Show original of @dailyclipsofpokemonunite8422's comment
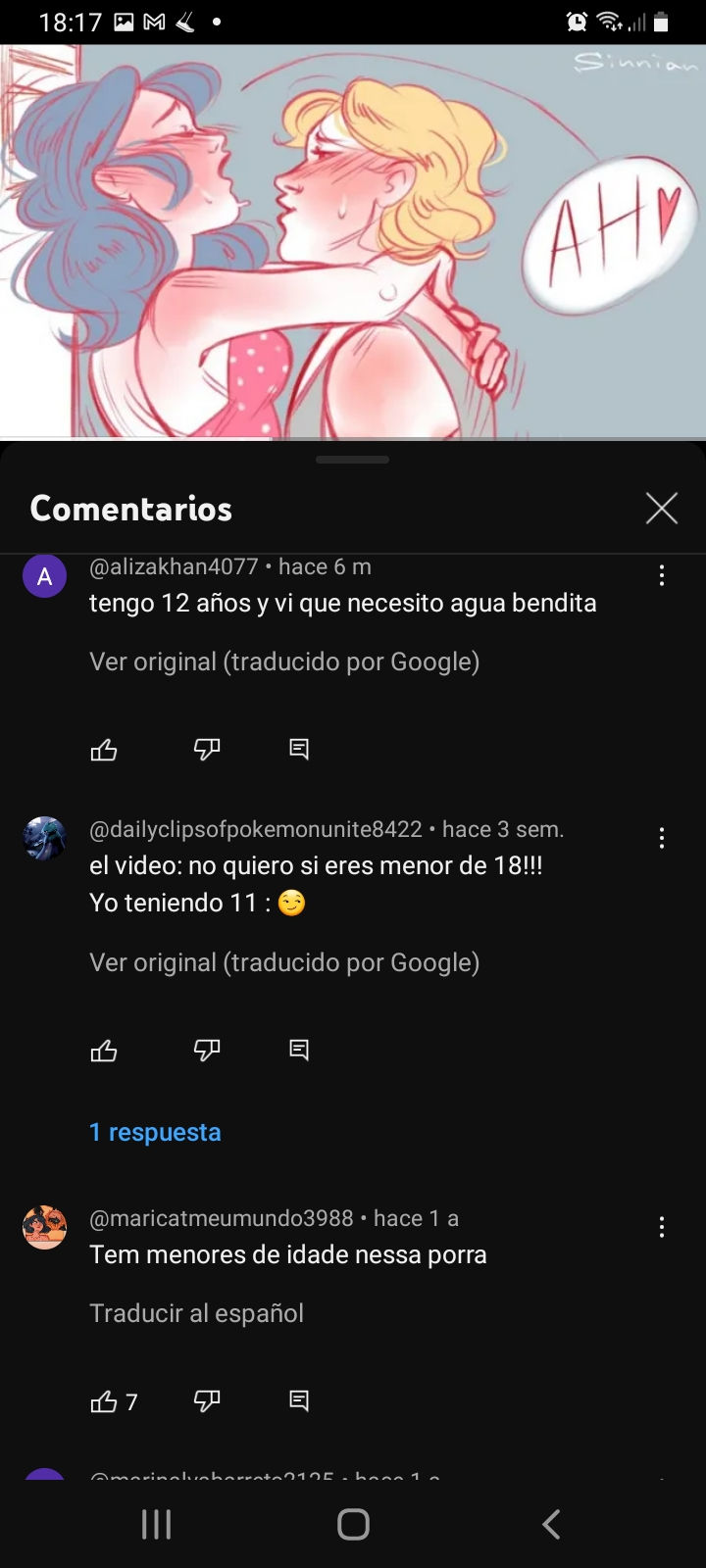 pyautogui.click(x=284, y=963)
